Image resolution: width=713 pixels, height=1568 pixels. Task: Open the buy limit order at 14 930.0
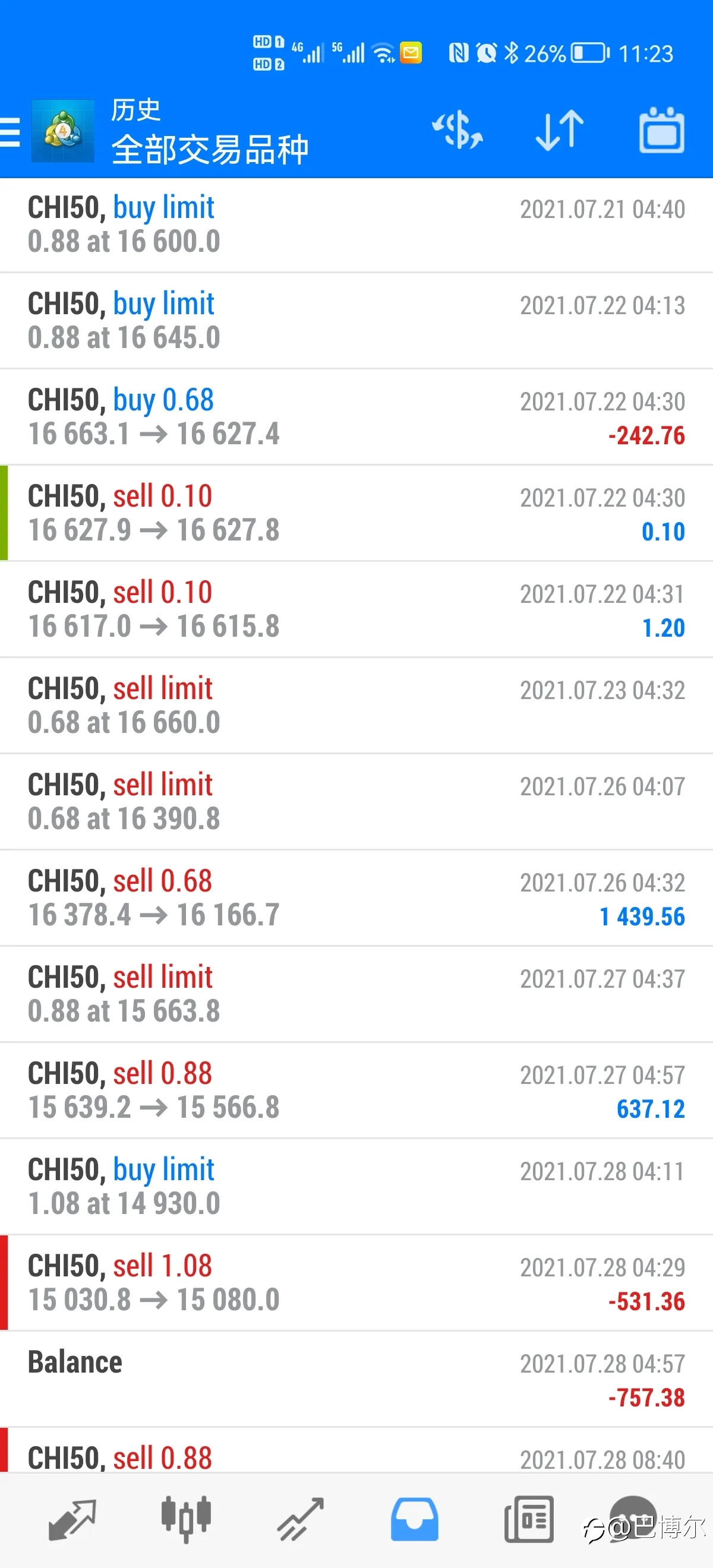pos(356,1186)
